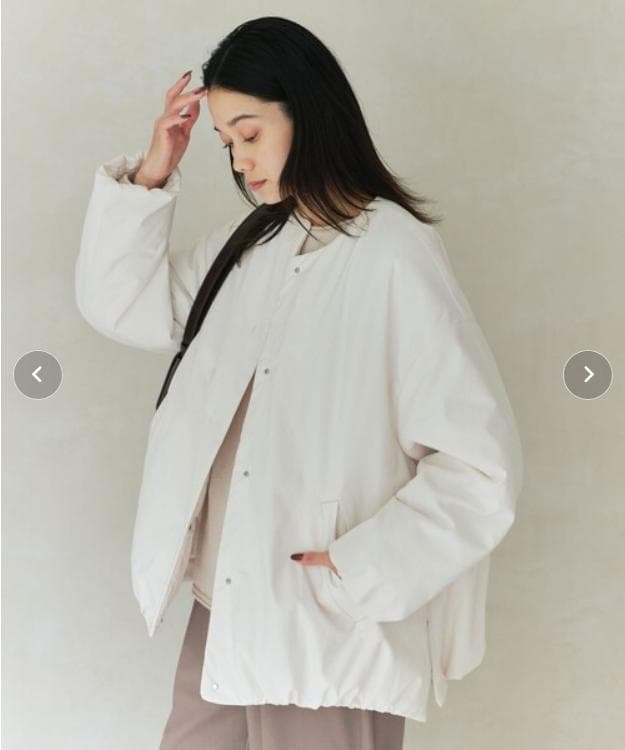
Task: Go to the previous product photo
Action: [x=38, y=375]
